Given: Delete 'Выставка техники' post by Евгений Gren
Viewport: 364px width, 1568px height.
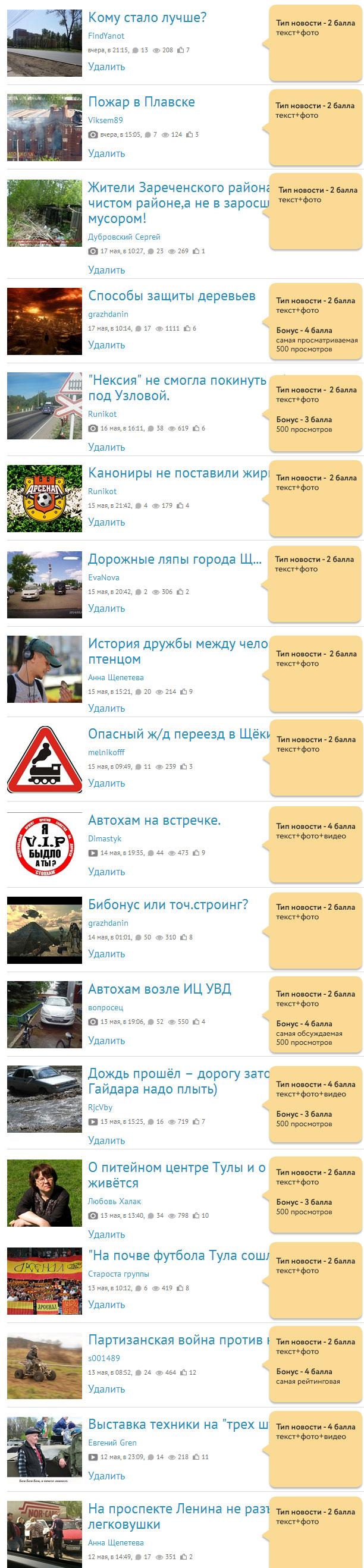Looking at the screenshot, I should 106,1475.
